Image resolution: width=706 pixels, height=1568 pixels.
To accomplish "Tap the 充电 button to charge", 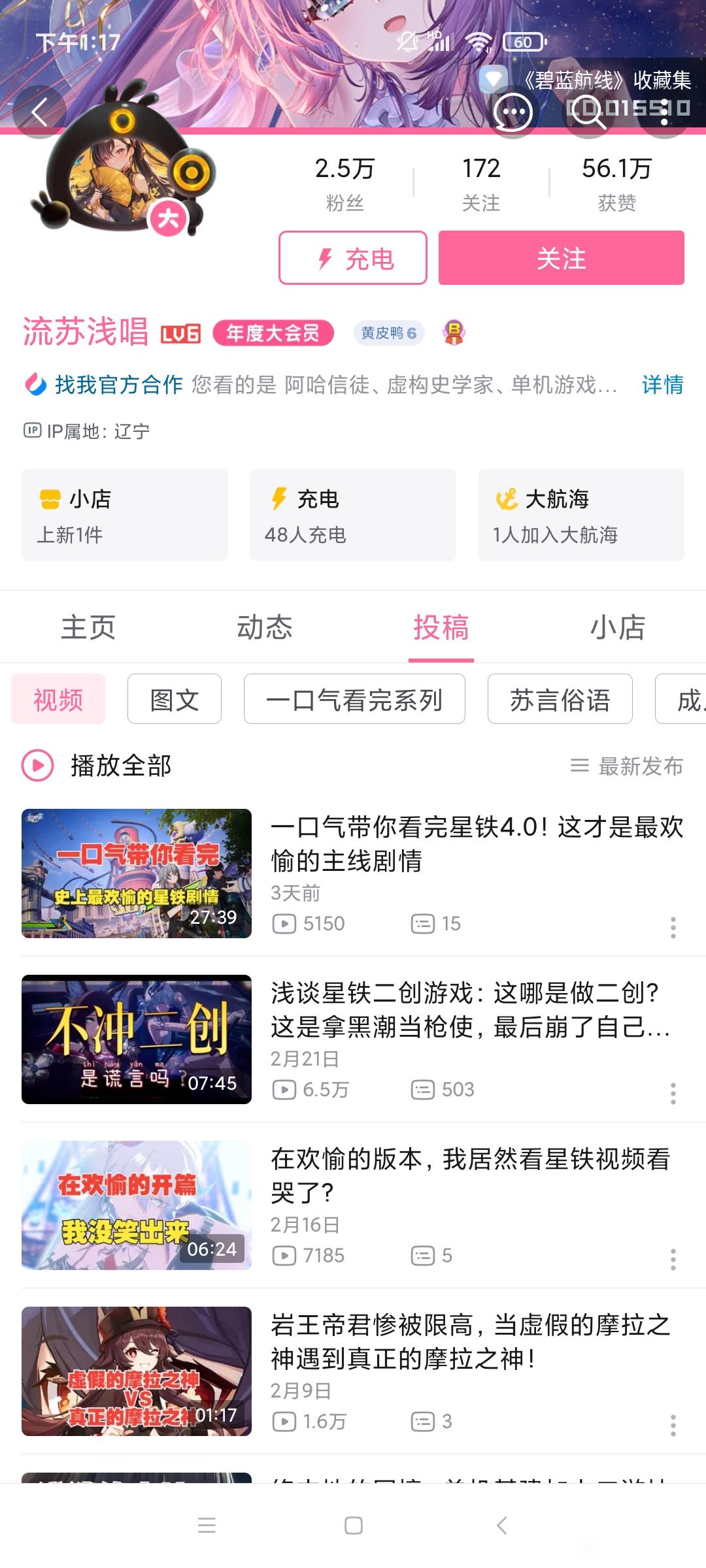I will point(353,258).
